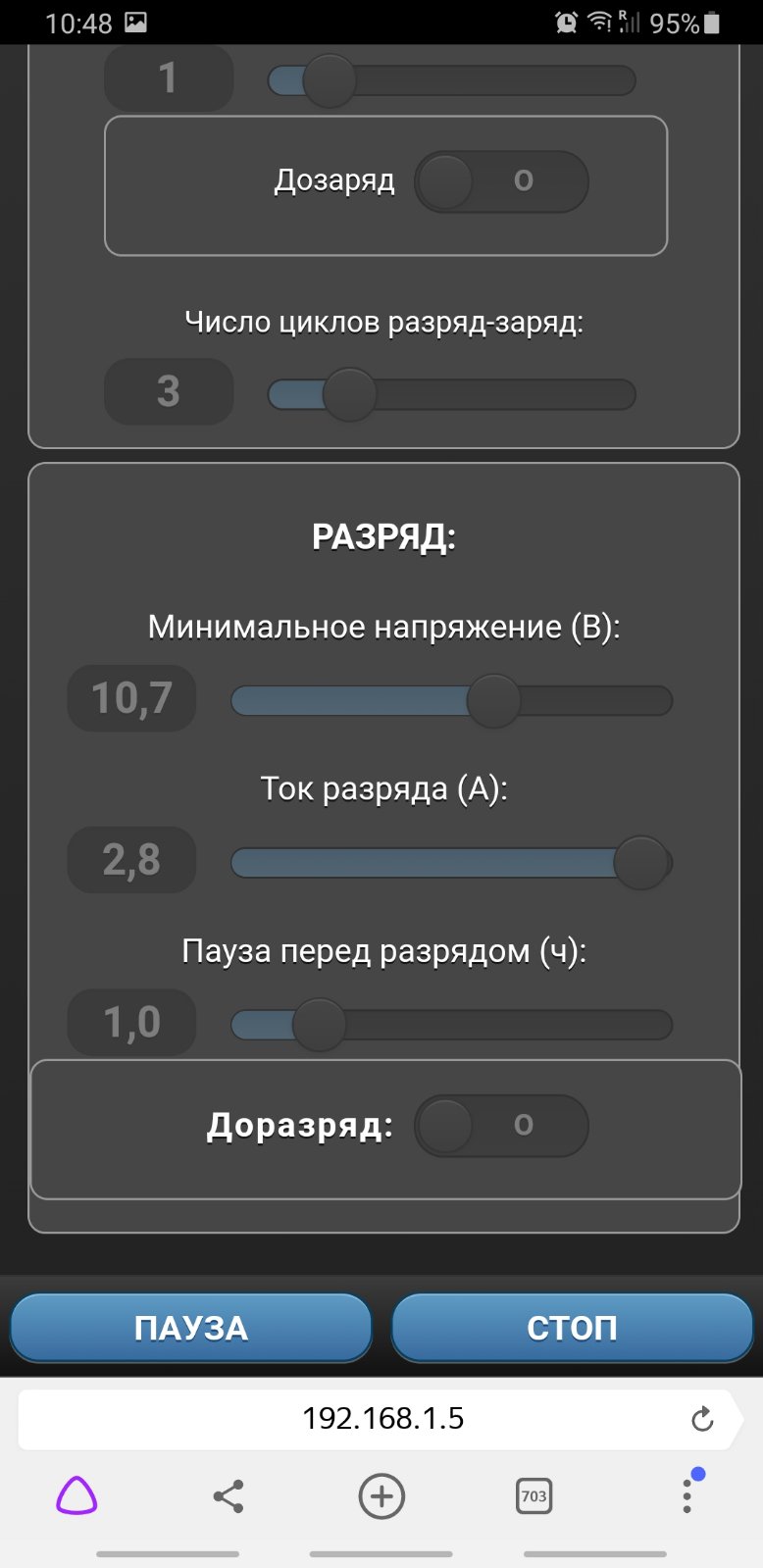Share the current page
Viewport: 763px width, 1568px height.
229,1496
